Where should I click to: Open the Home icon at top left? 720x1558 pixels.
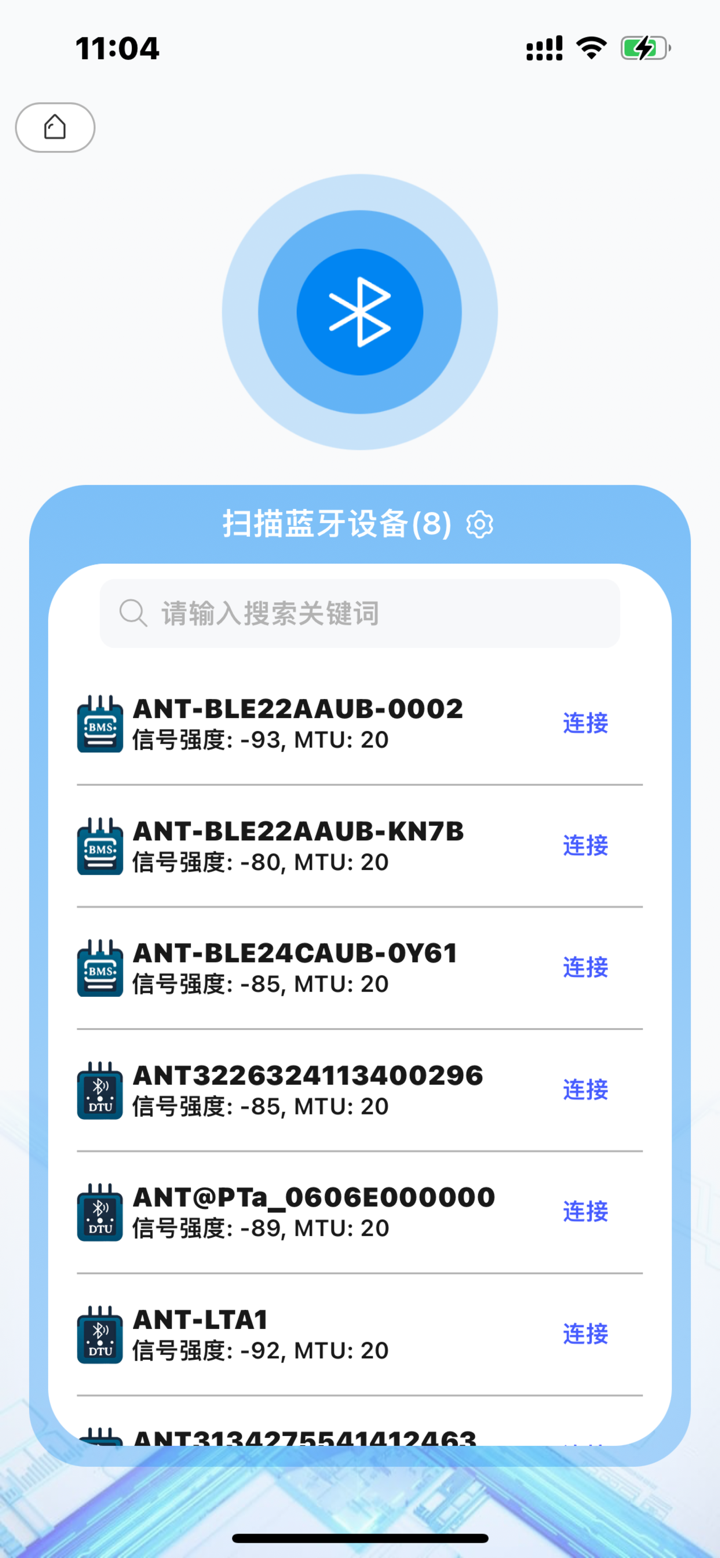click(x=54, y=128)
